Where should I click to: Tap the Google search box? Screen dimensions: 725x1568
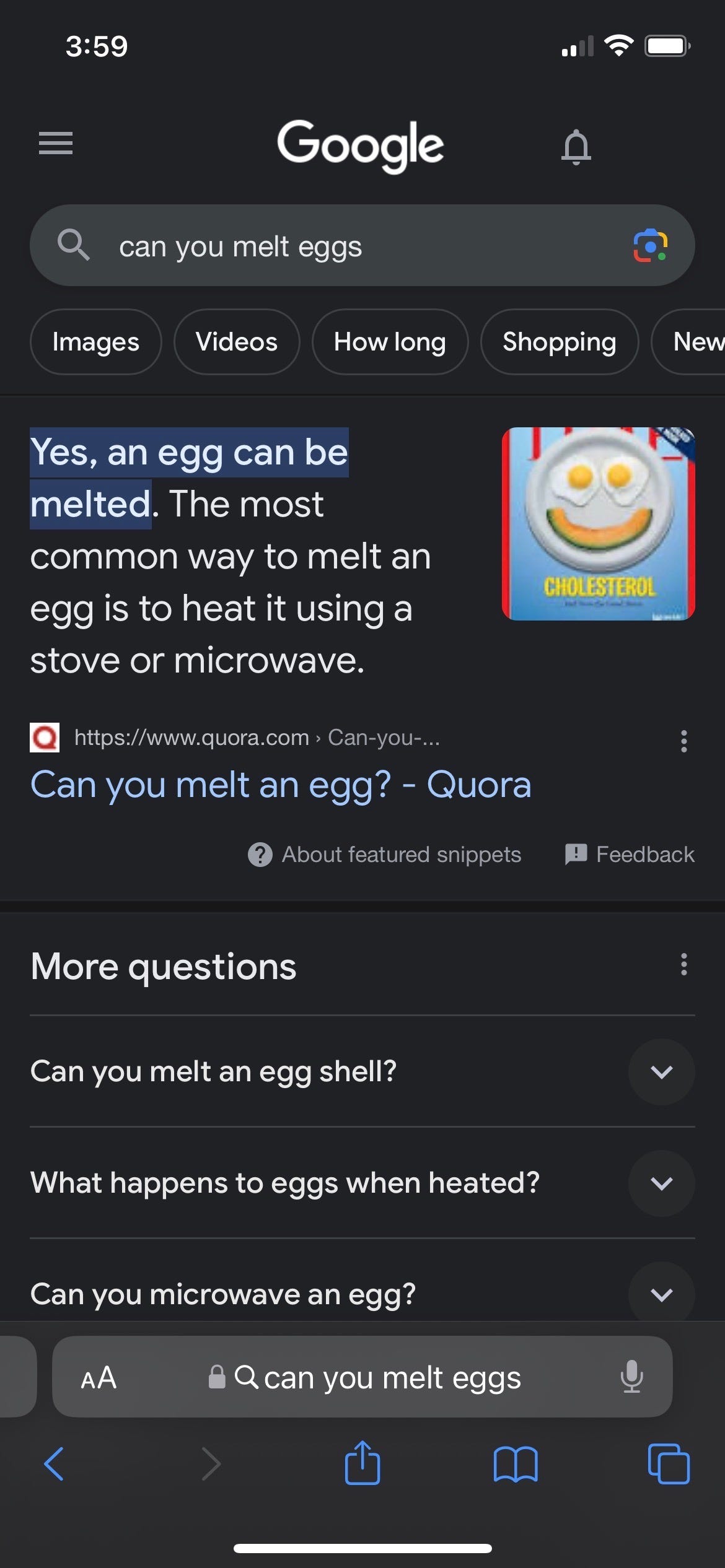[362, 245]
